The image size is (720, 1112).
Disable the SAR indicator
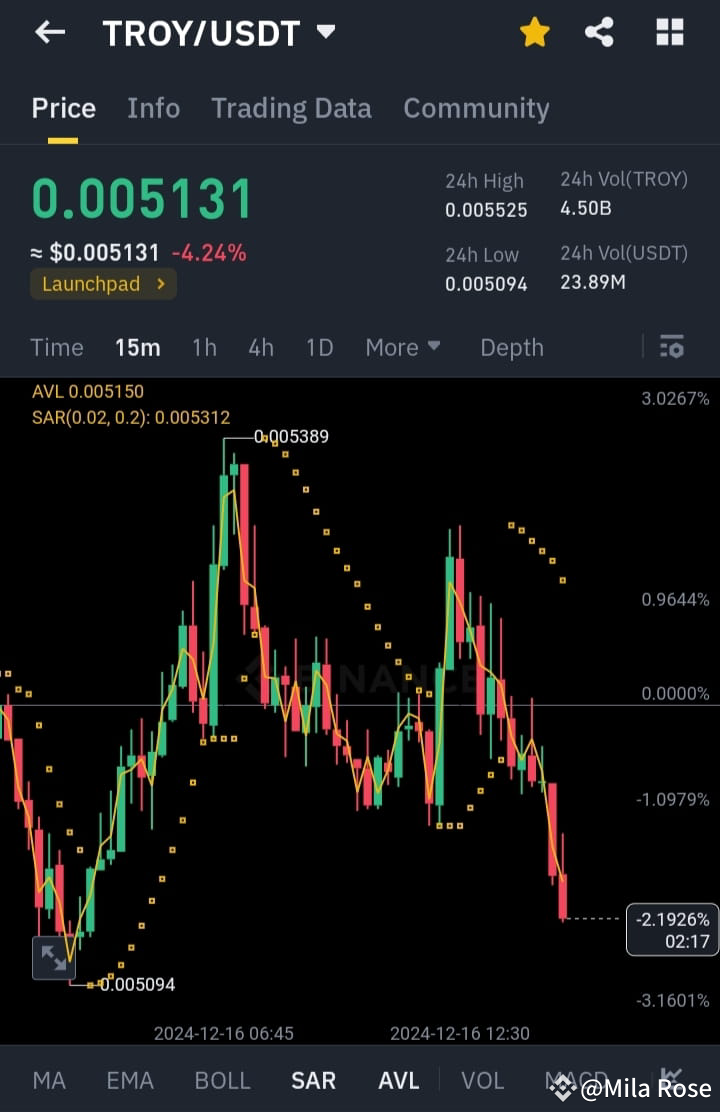[313, 1080]
